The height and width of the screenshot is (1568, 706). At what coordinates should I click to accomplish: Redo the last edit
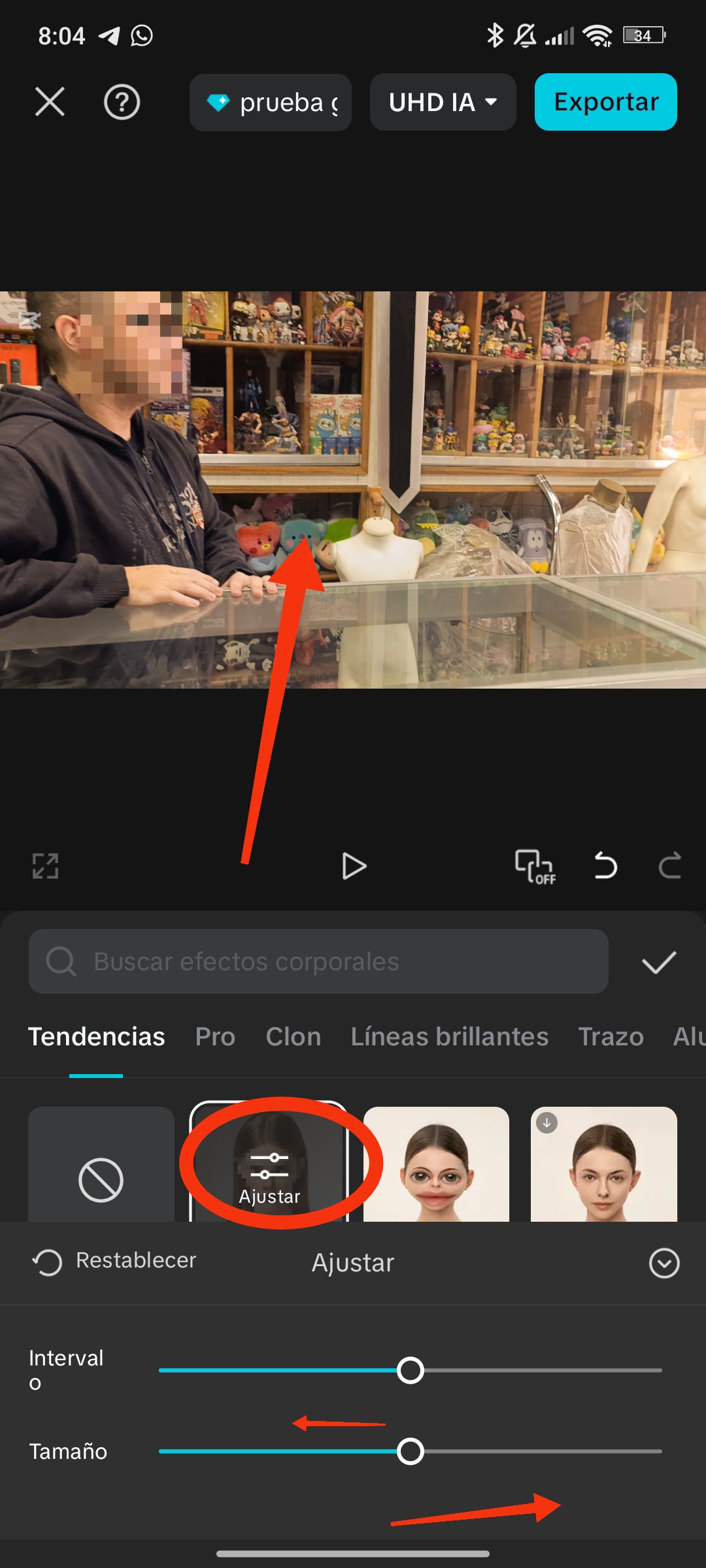(669, 866)
